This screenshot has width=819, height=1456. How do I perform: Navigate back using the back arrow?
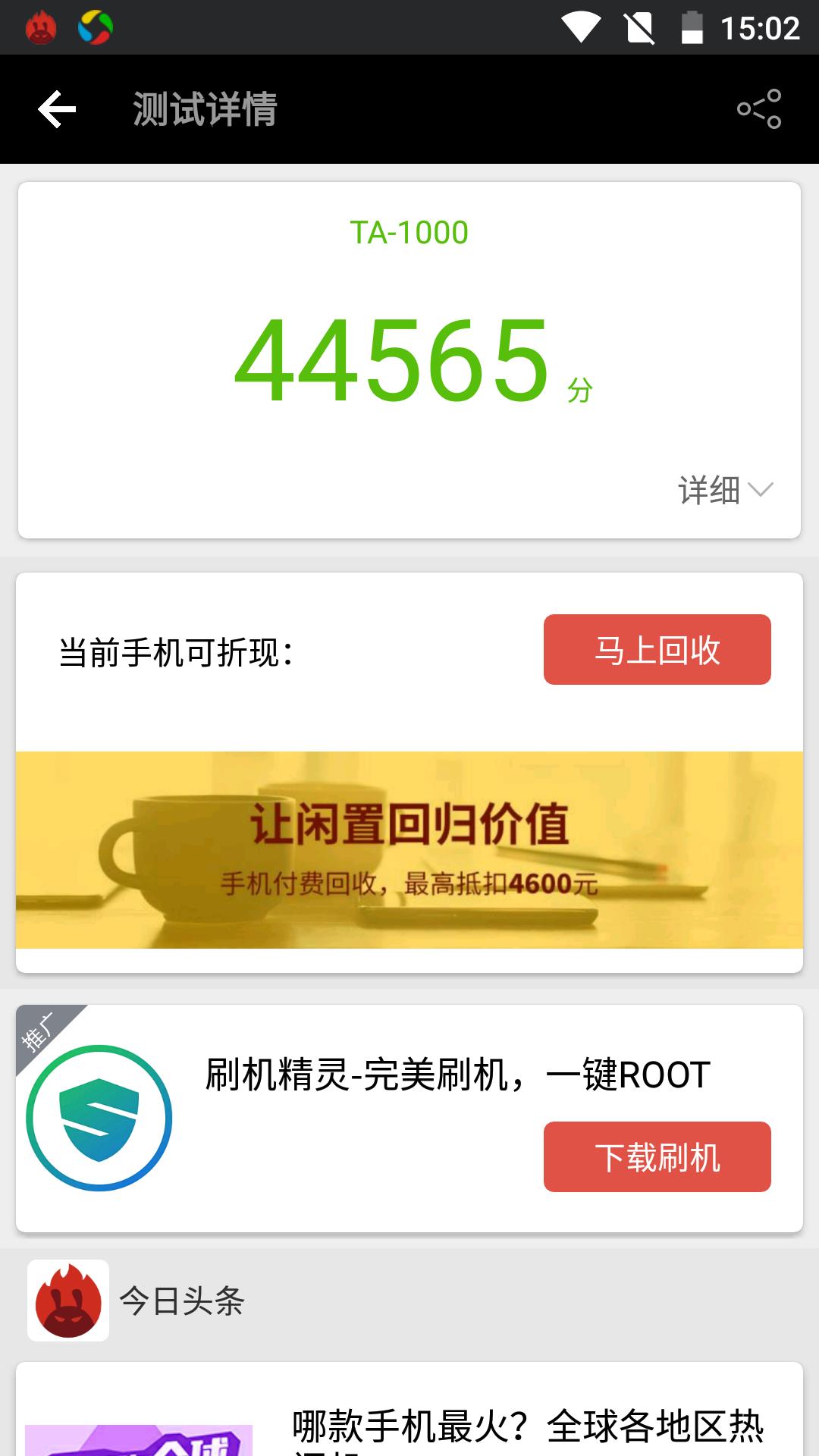click(55, 109)
